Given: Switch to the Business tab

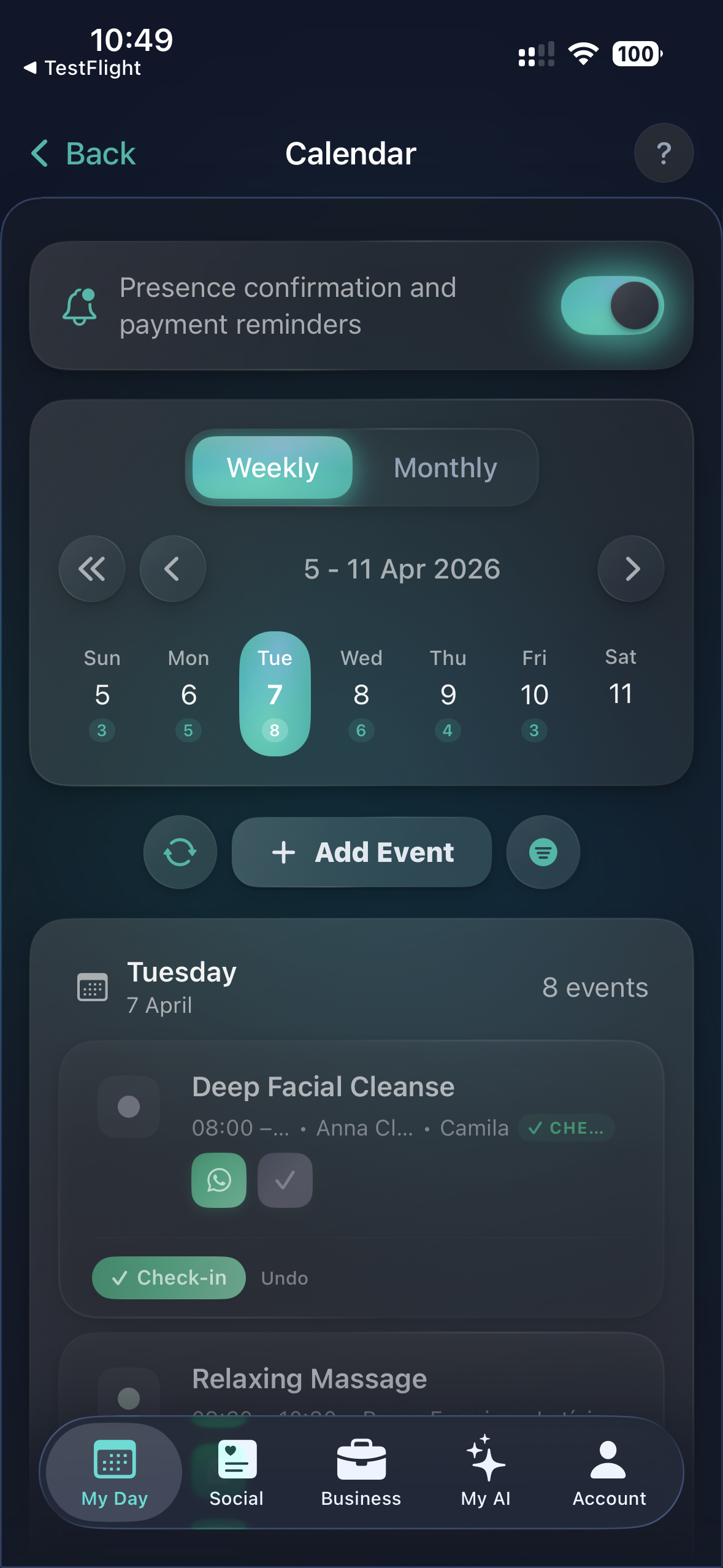Looking at the screenshot, I should 361,1472.
